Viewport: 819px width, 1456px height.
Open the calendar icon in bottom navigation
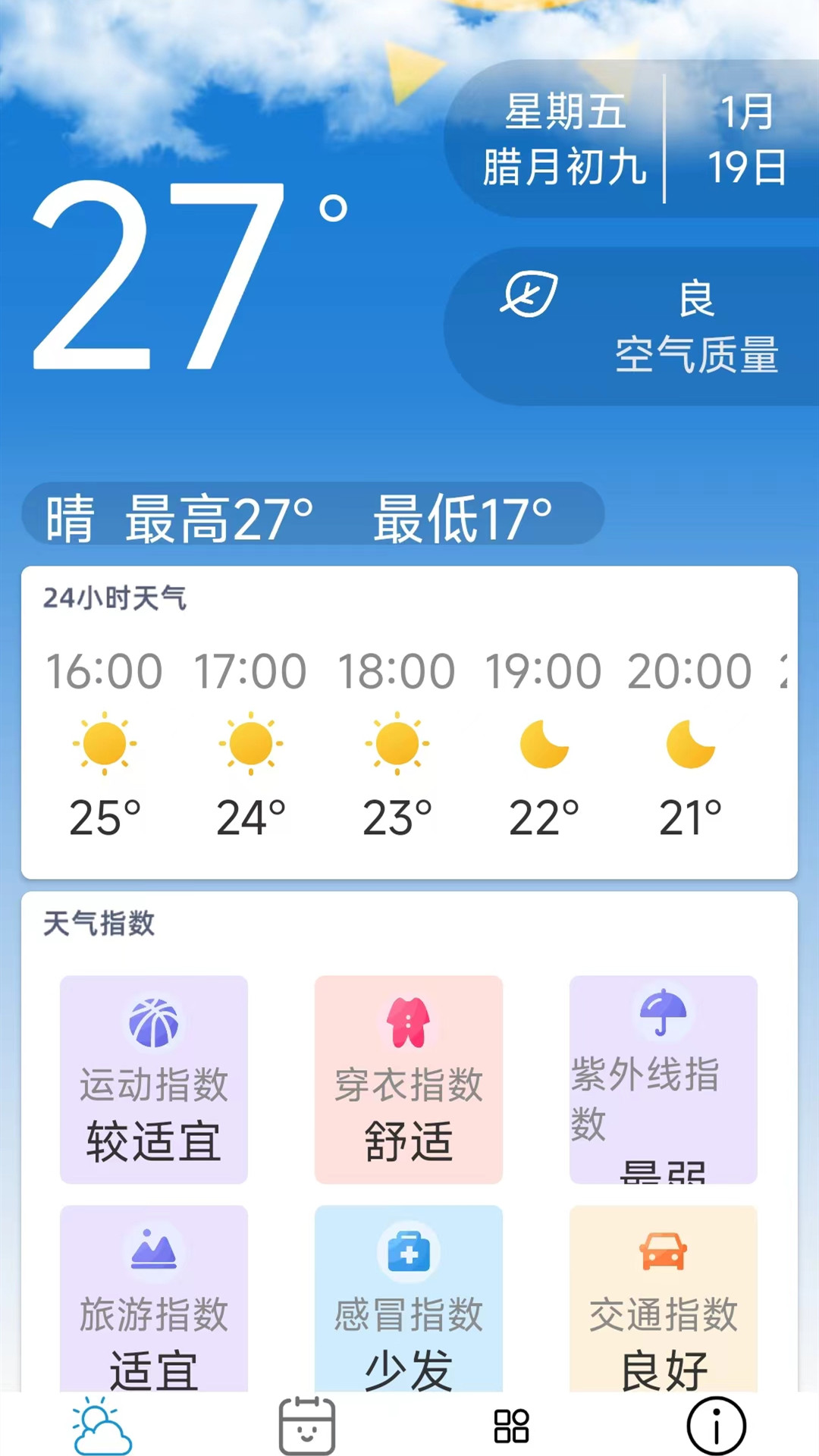(307, 1424)
